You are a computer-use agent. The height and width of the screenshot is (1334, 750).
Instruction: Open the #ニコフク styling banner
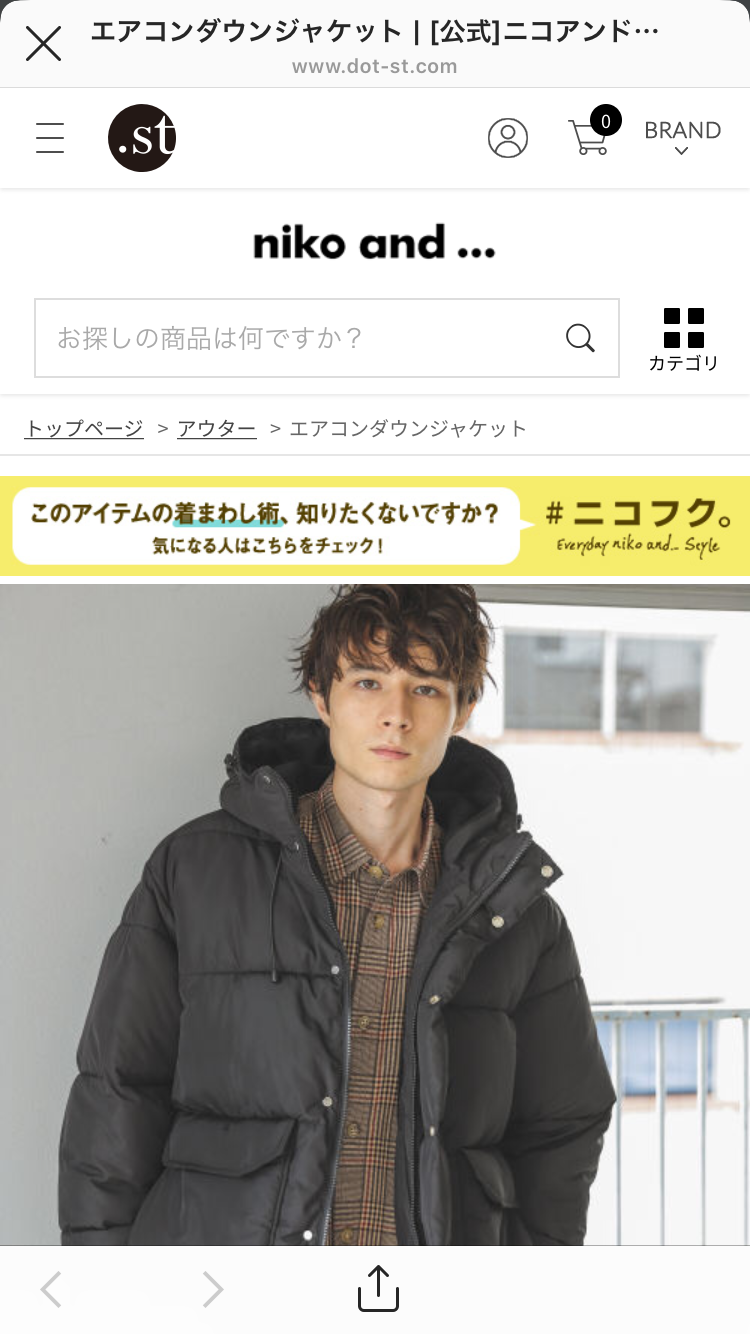click(x=375, y=527)
